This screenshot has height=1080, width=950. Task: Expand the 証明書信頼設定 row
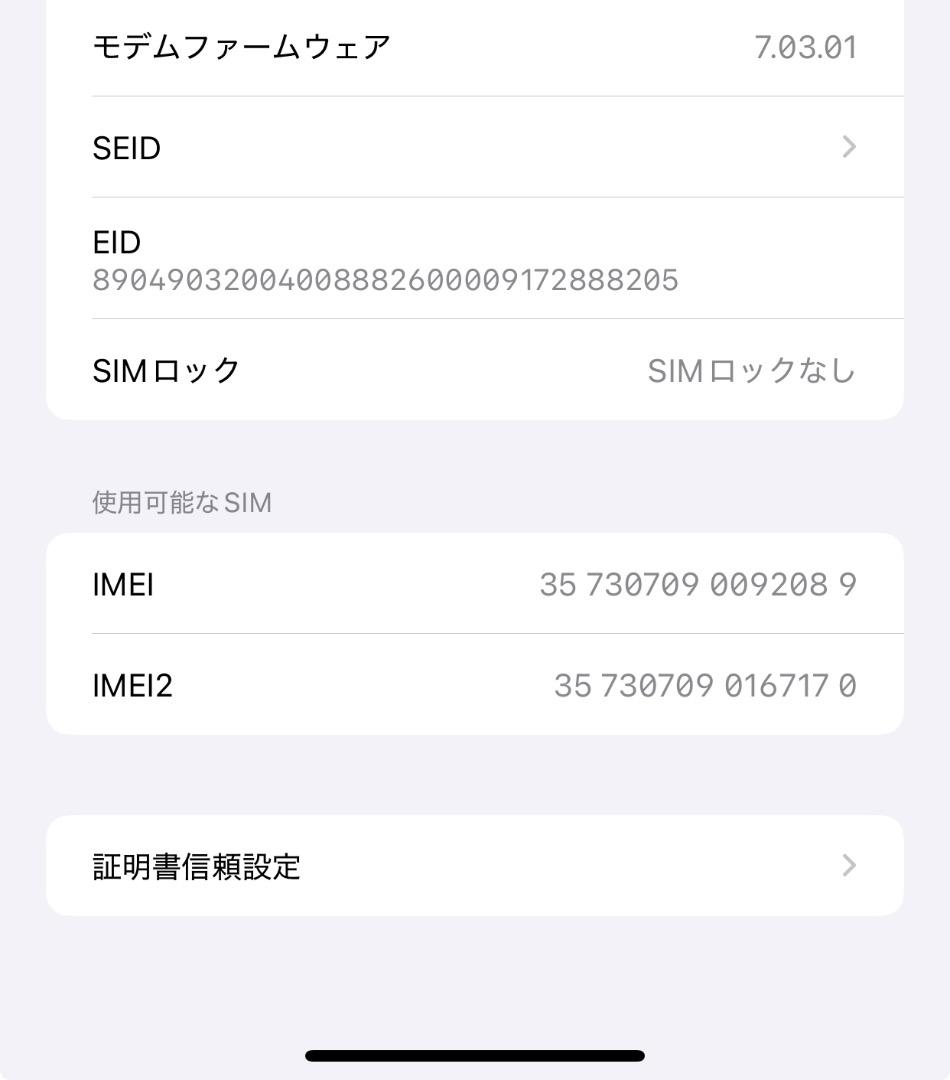[x=475, y=866]
